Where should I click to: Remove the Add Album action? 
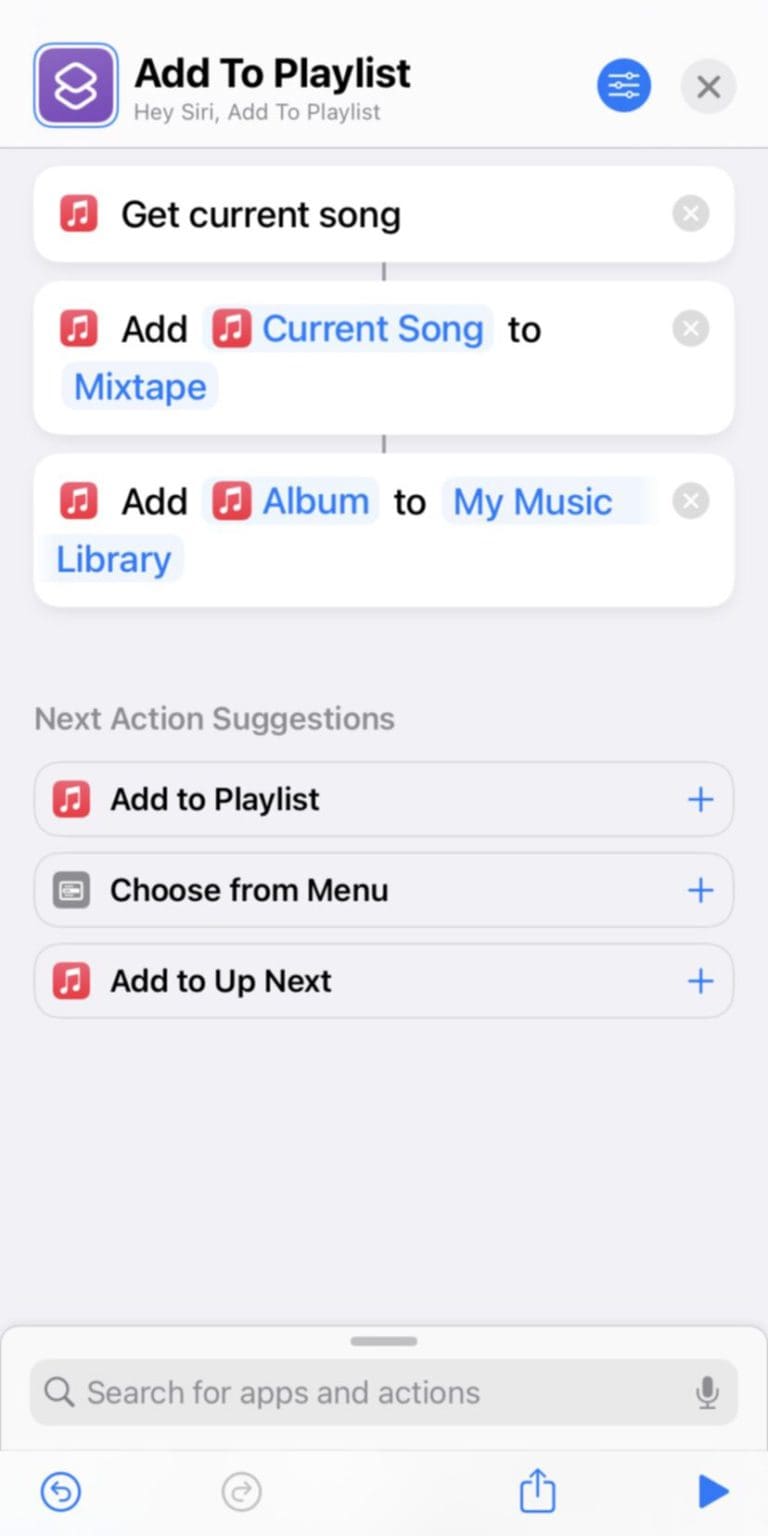pos(690,501)
